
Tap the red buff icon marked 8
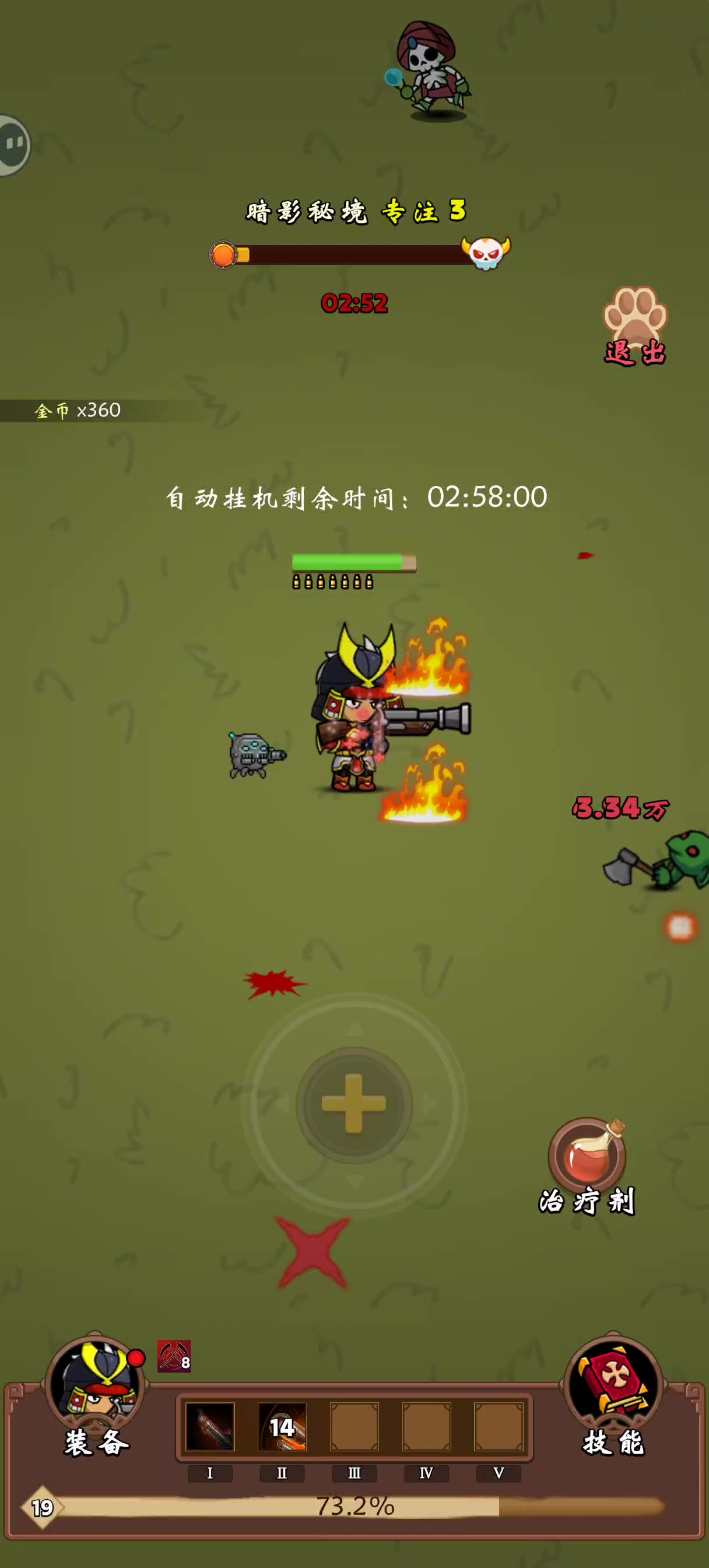point(174,1356)
